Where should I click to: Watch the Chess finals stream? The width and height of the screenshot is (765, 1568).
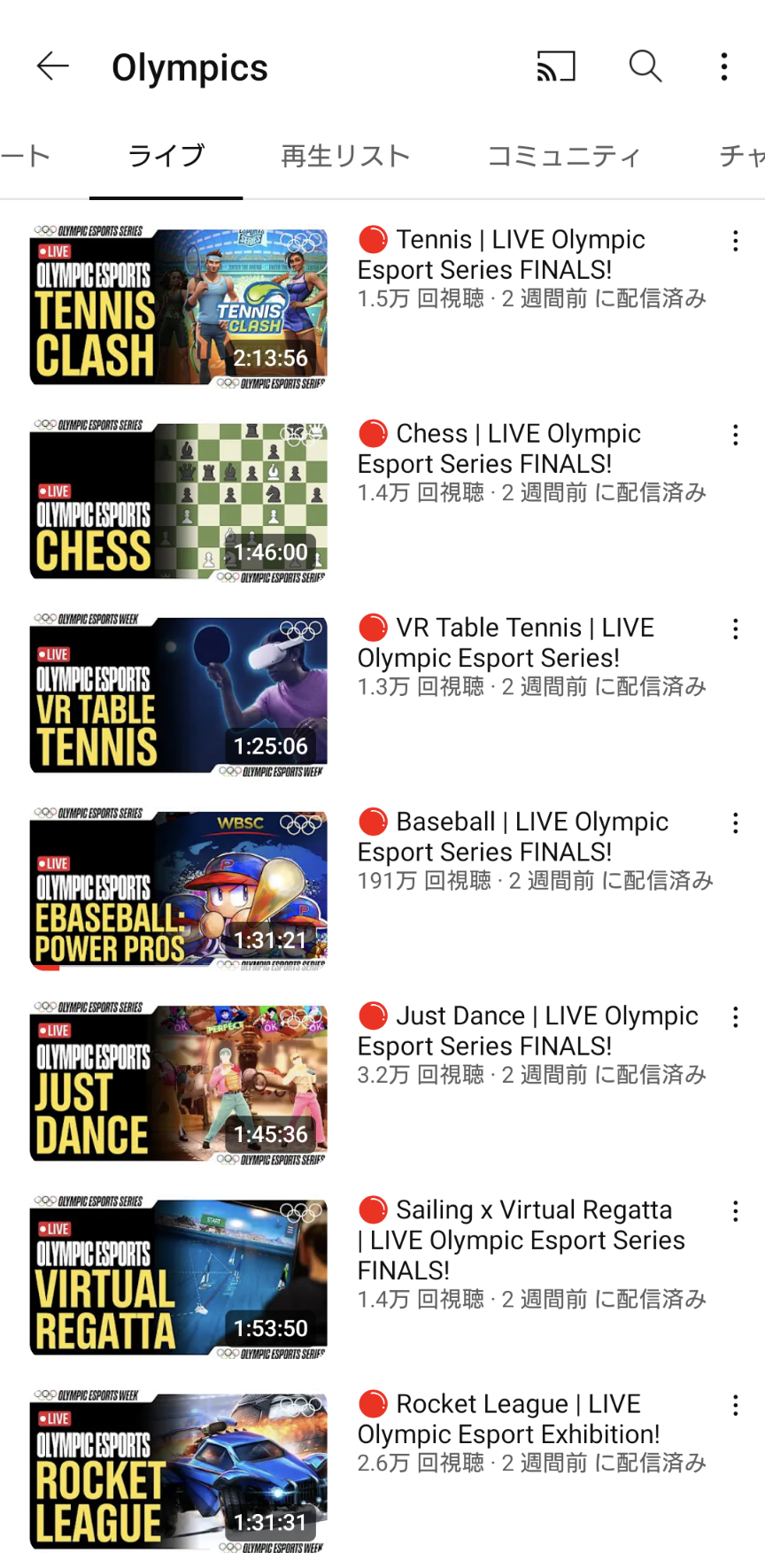[179, 501]
